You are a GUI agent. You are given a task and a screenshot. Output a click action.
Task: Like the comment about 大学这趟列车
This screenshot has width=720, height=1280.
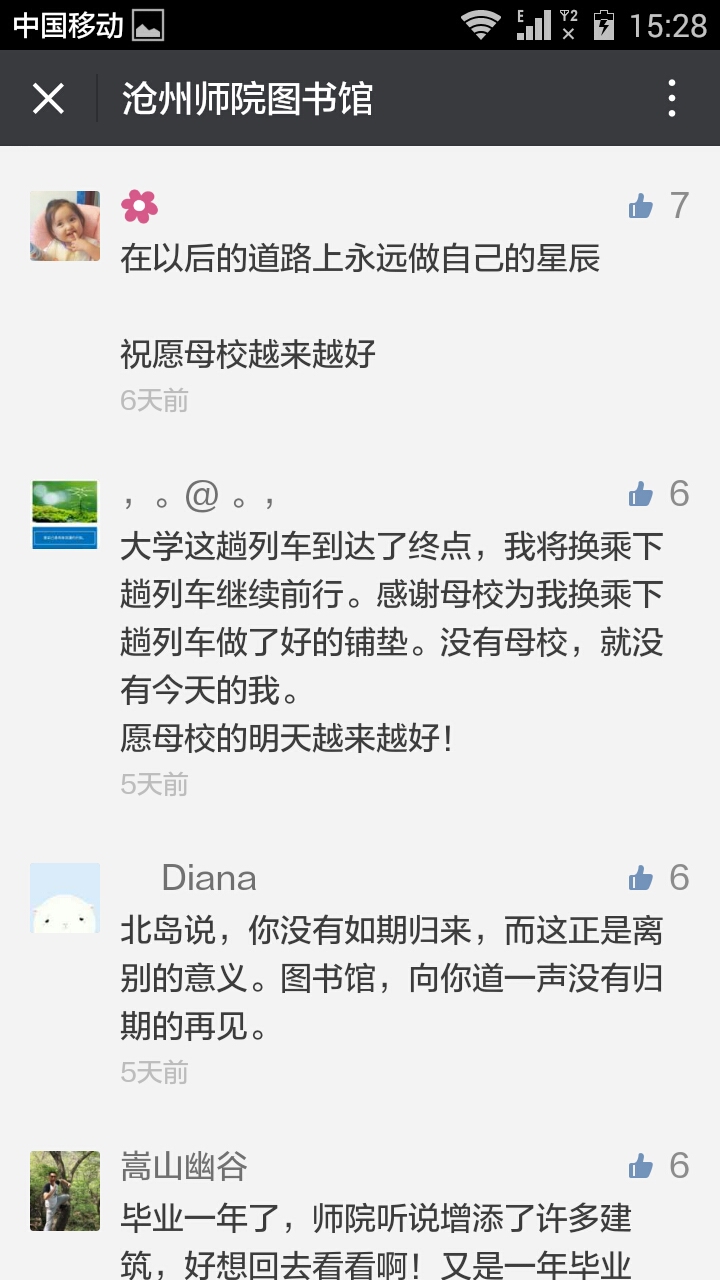click(x=640, y=494)
